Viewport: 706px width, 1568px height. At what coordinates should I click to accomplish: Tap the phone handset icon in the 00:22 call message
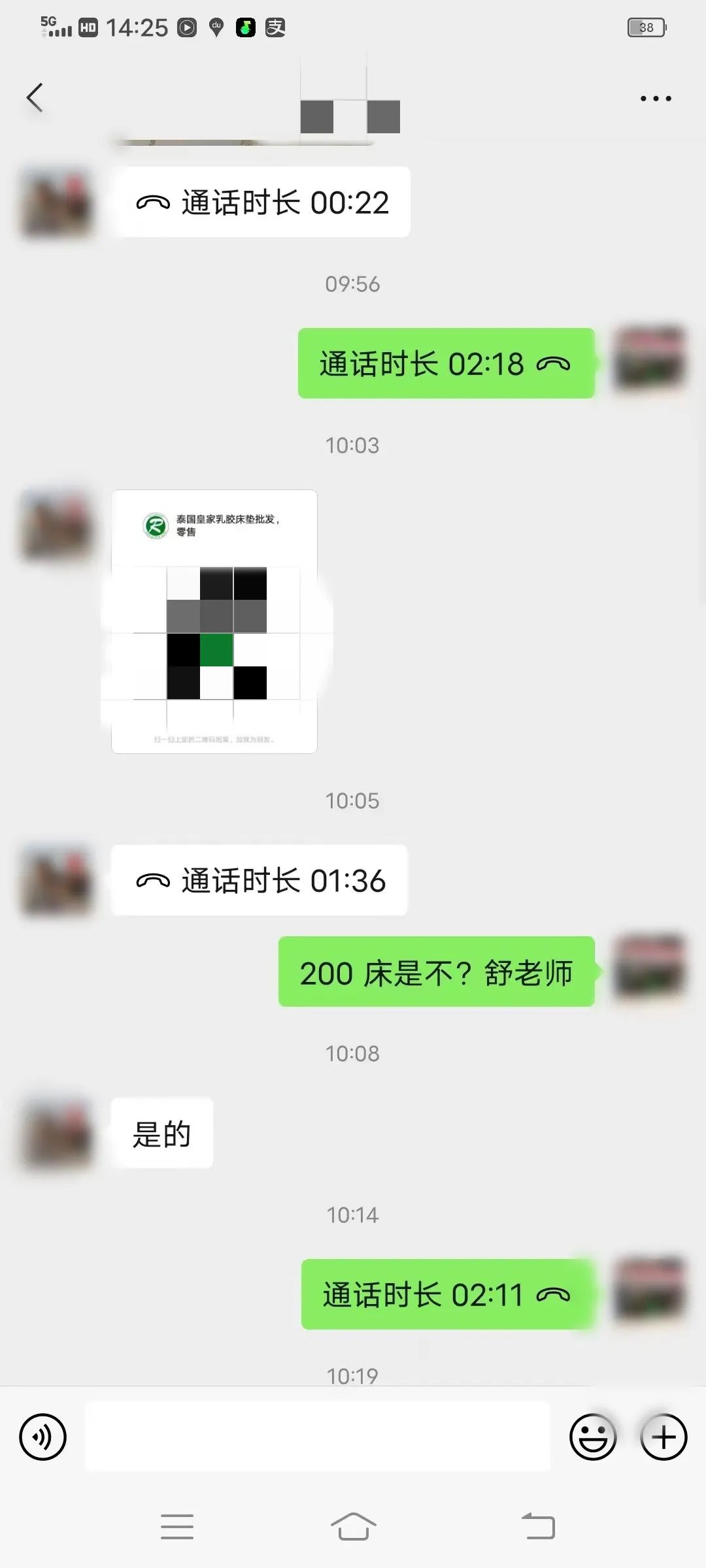[152, 201]
